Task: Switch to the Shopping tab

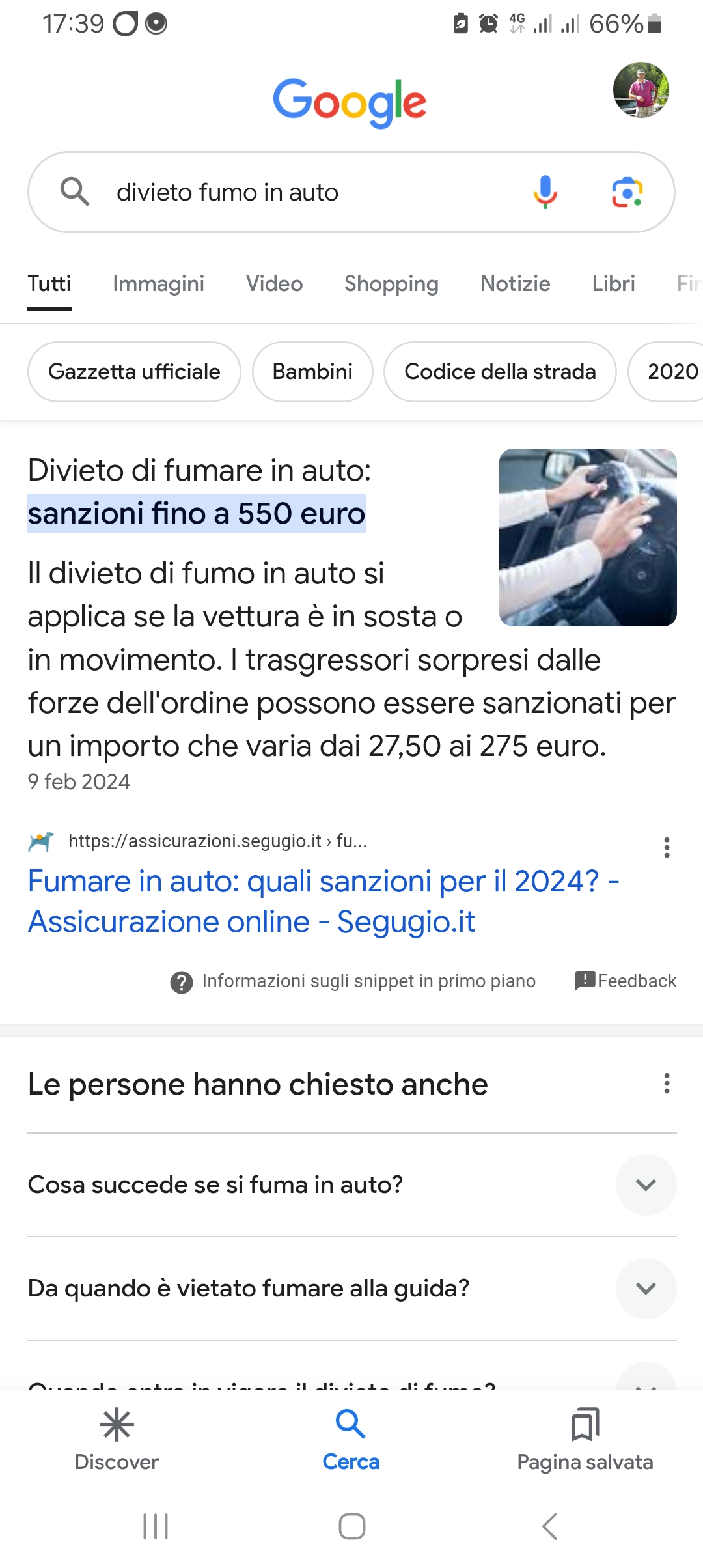Action: pos(391,283)
